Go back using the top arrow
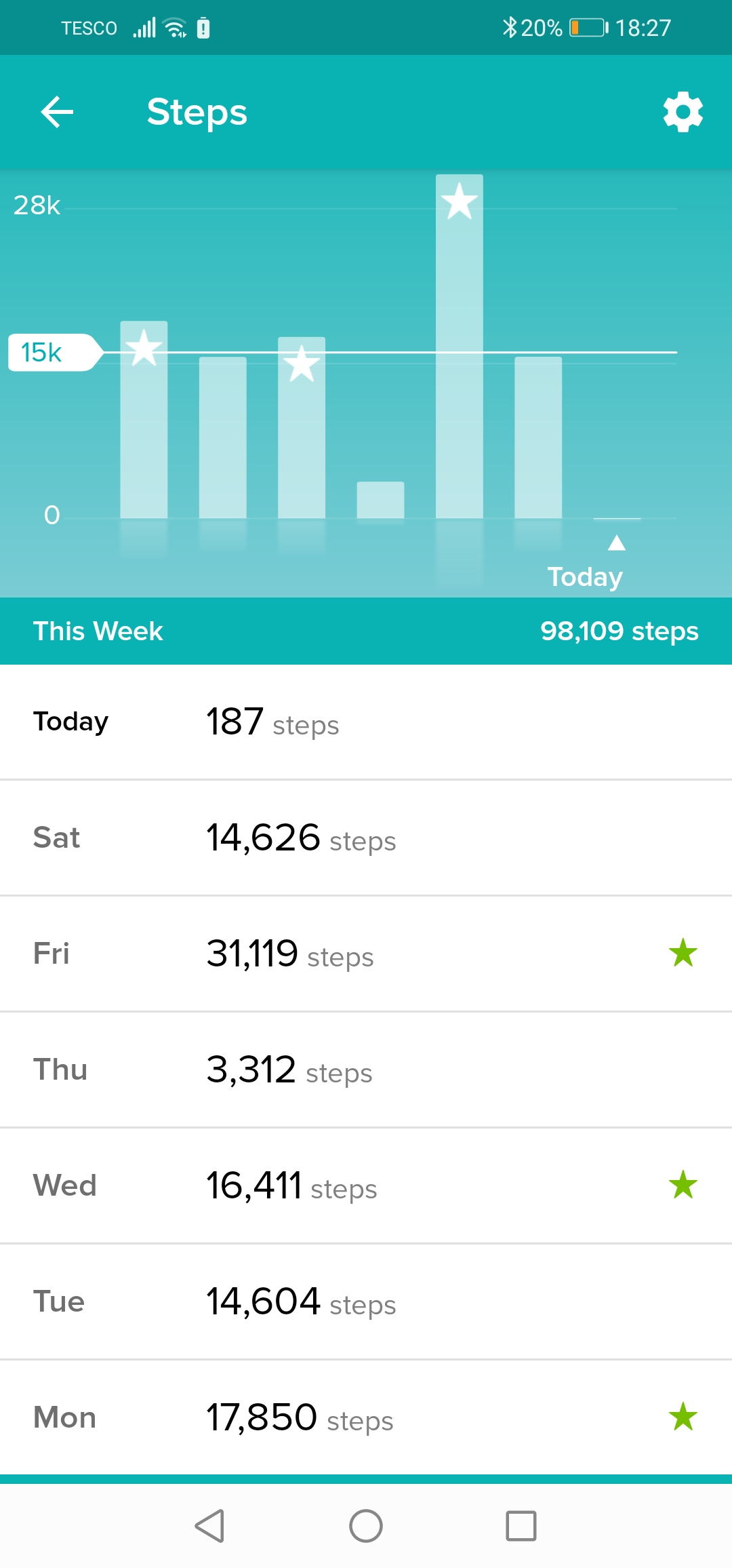Image resolution: width=732 pixels, height=1568 pixels. point(57,112)
